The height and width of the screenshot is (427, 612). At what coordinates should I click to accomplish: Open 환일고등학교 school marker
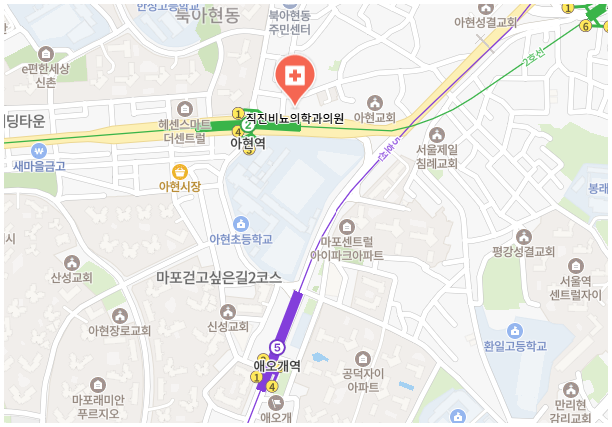pos(515,330)
